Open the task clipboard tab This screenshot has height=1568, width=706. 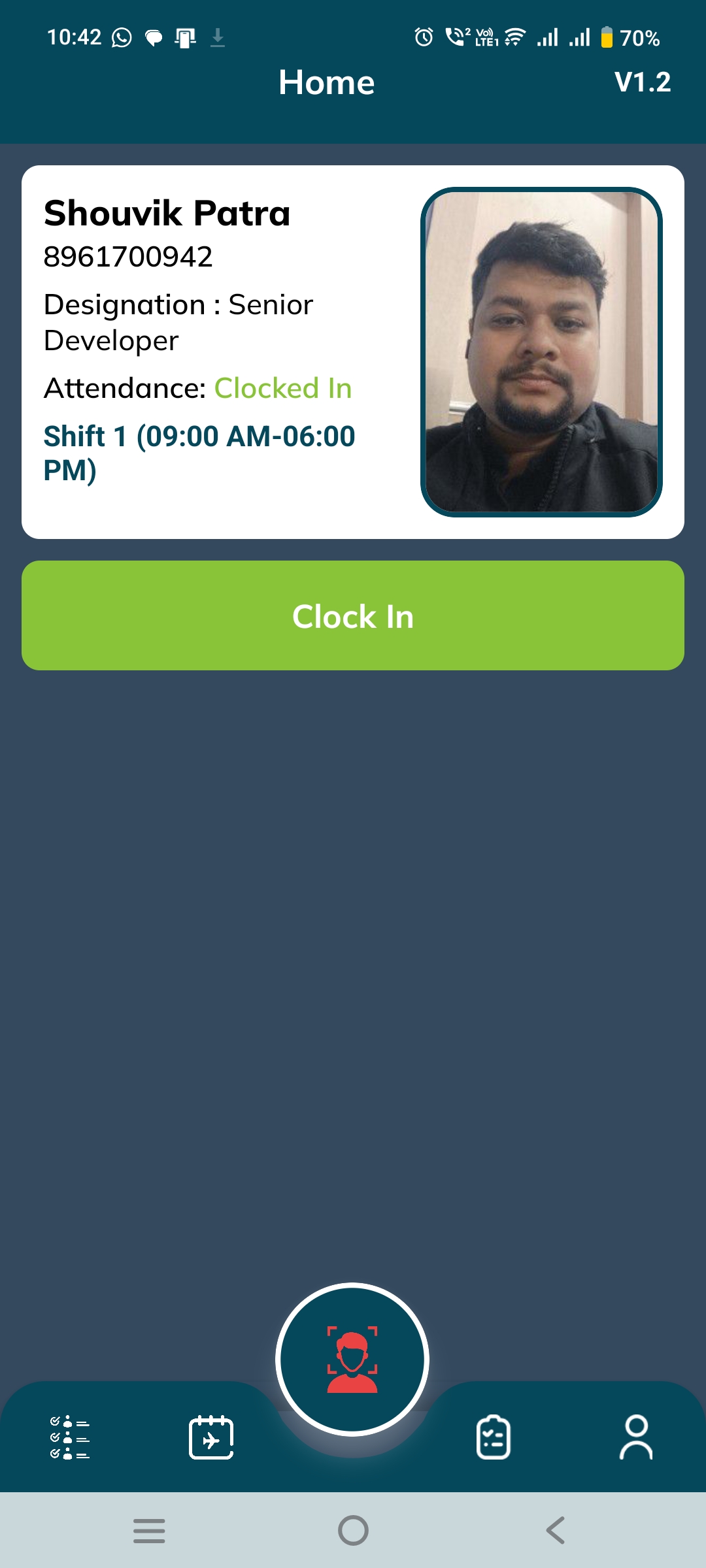coord(494,1437)
